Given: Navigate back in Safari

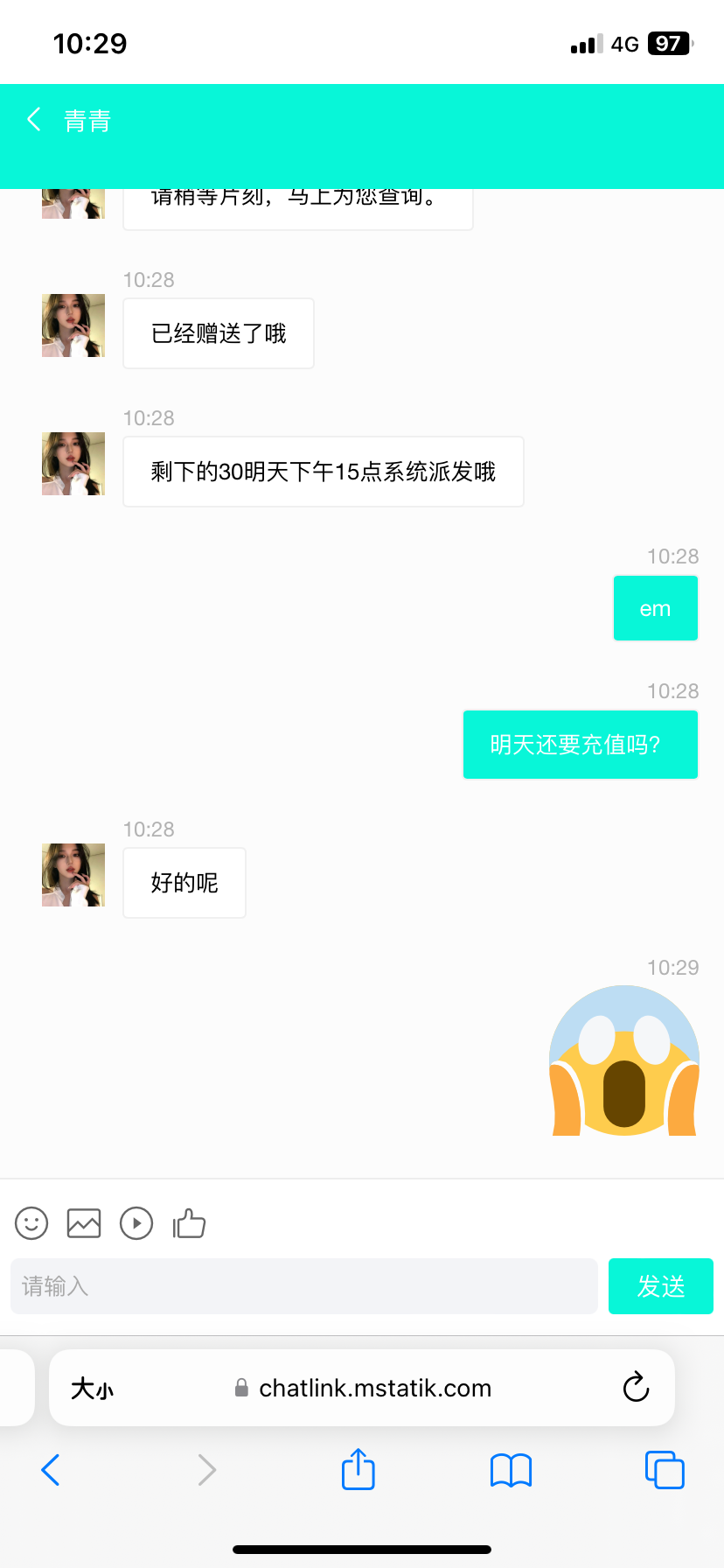Looking at the screenshot, I should pos(51,1470).
